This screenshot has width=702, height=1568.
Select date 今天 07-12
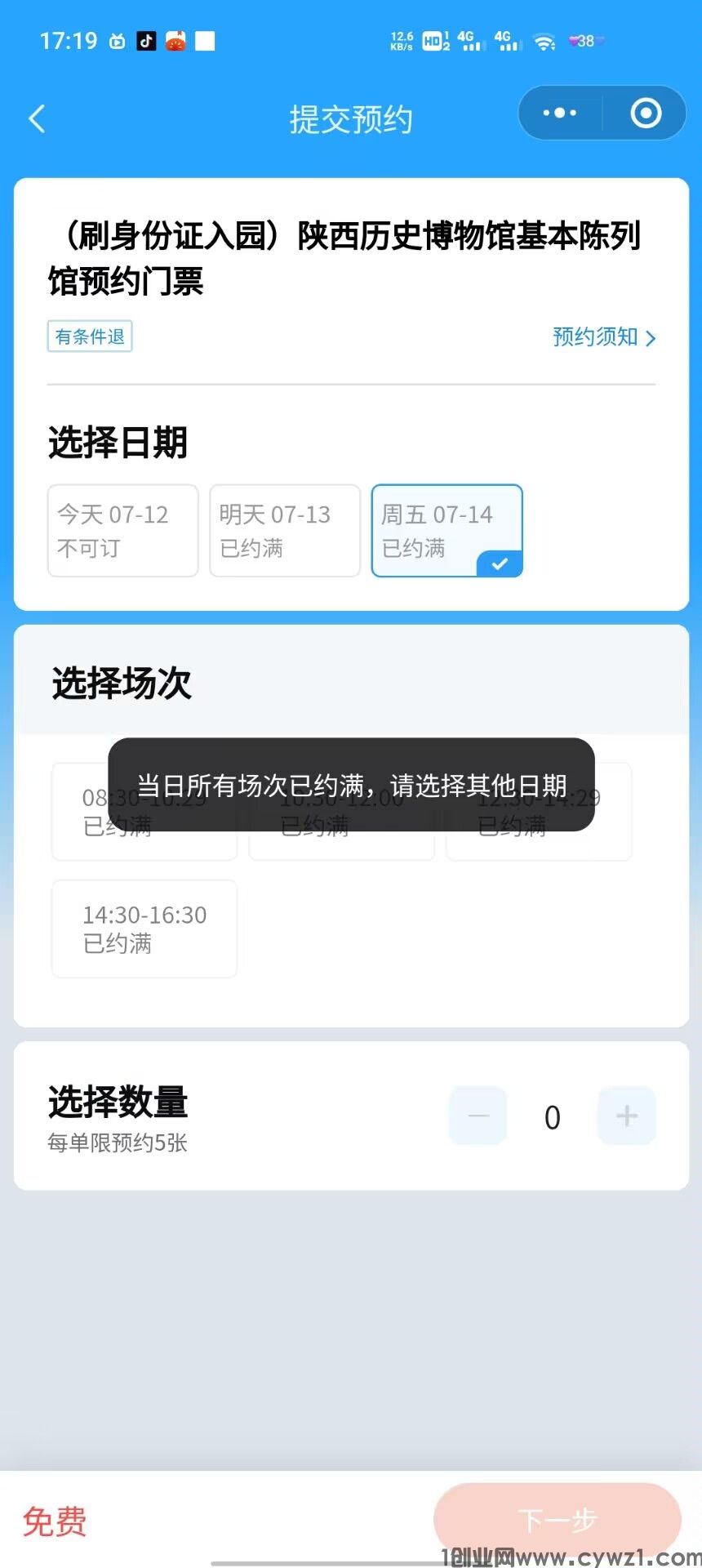[122, 531]
